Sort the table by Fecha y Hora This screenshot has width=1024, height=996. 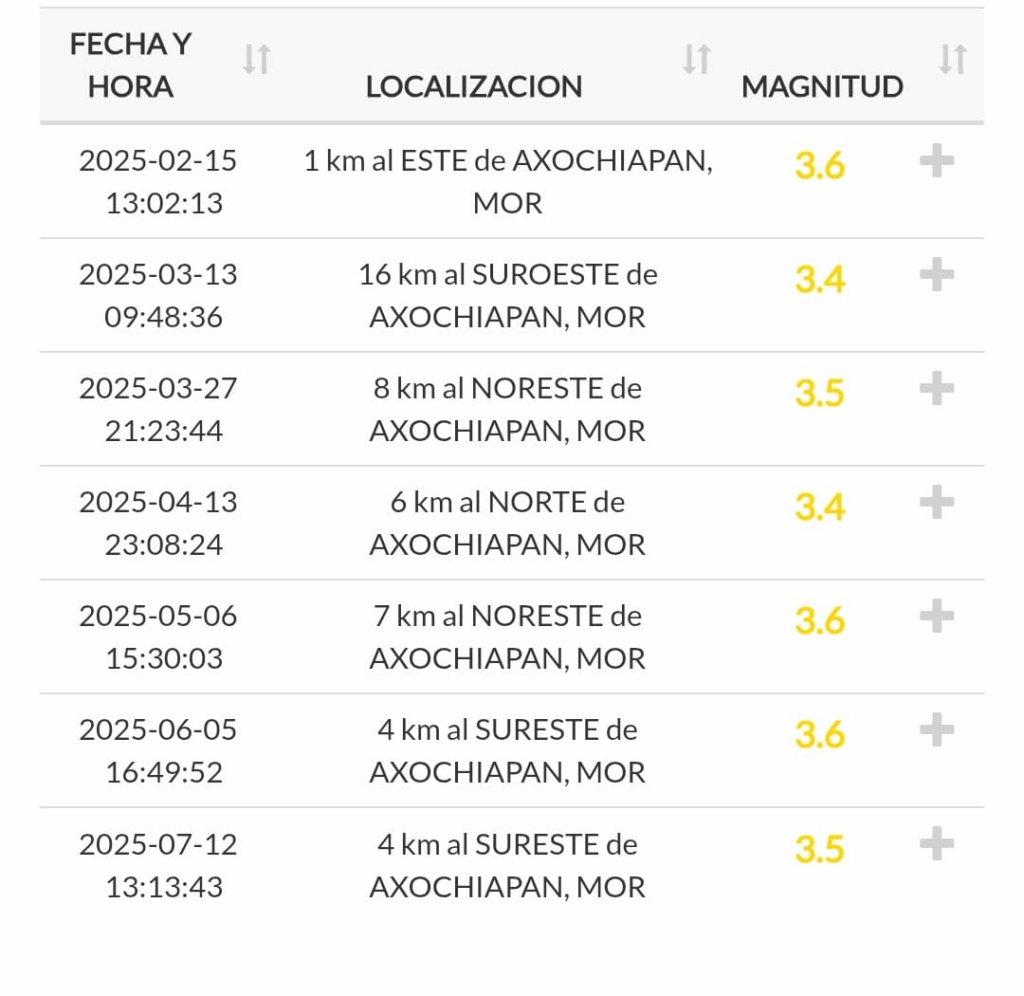click(256, 60)
